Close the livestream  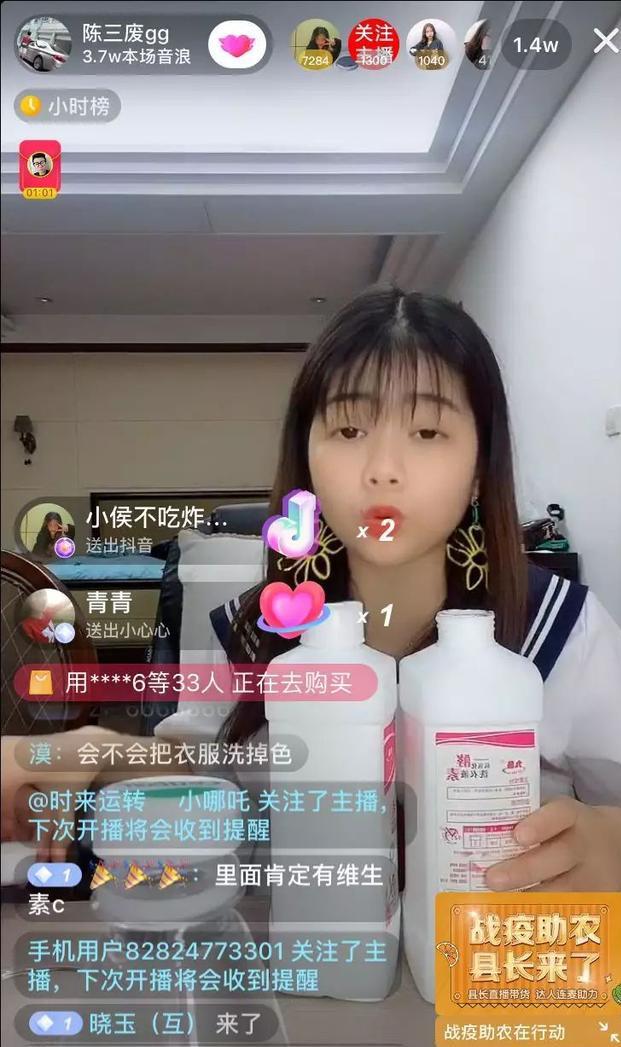tap(605, 42)
